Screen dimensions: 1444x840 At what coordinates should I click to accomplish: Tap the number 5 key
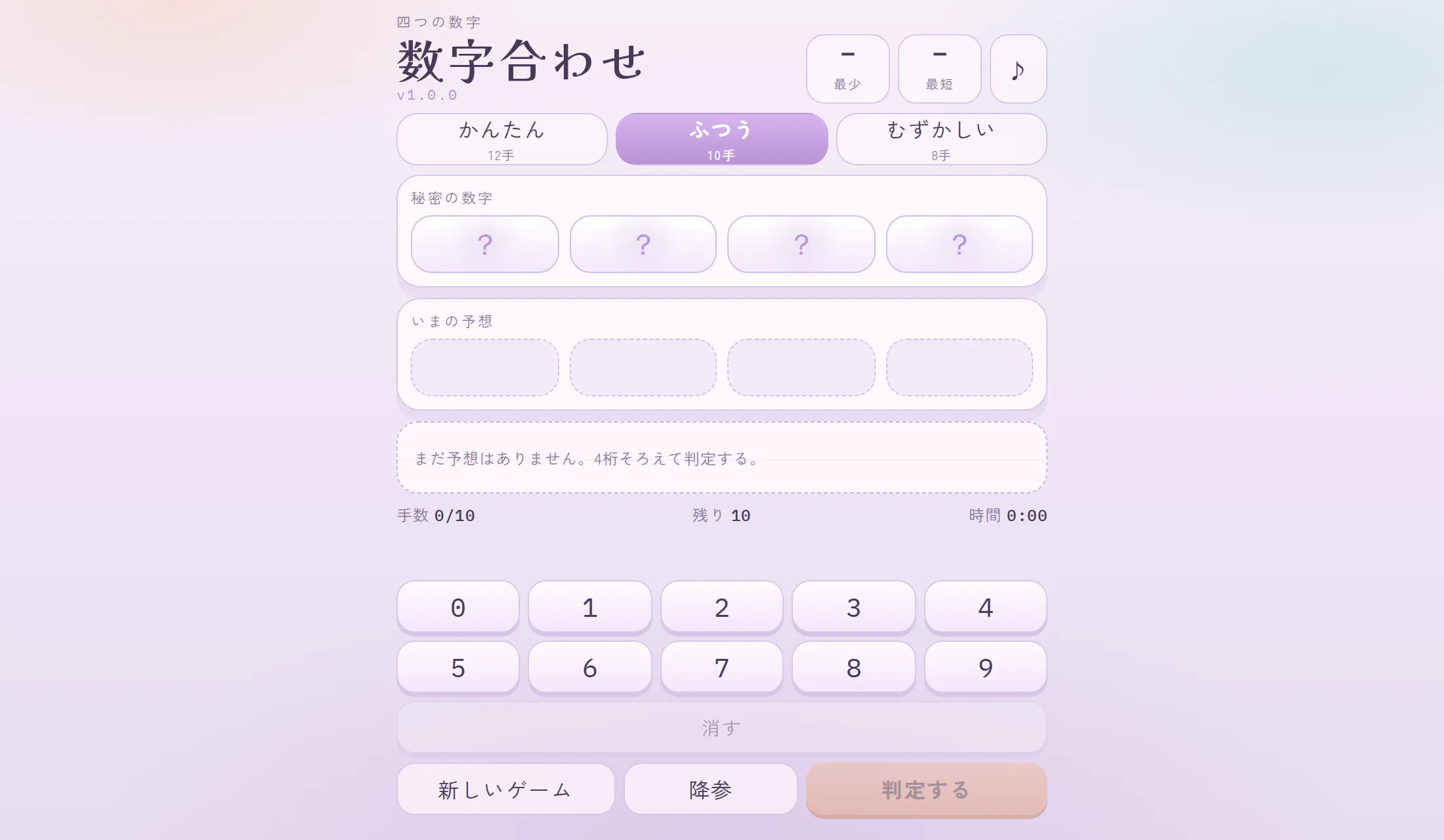tap(458, 668)
